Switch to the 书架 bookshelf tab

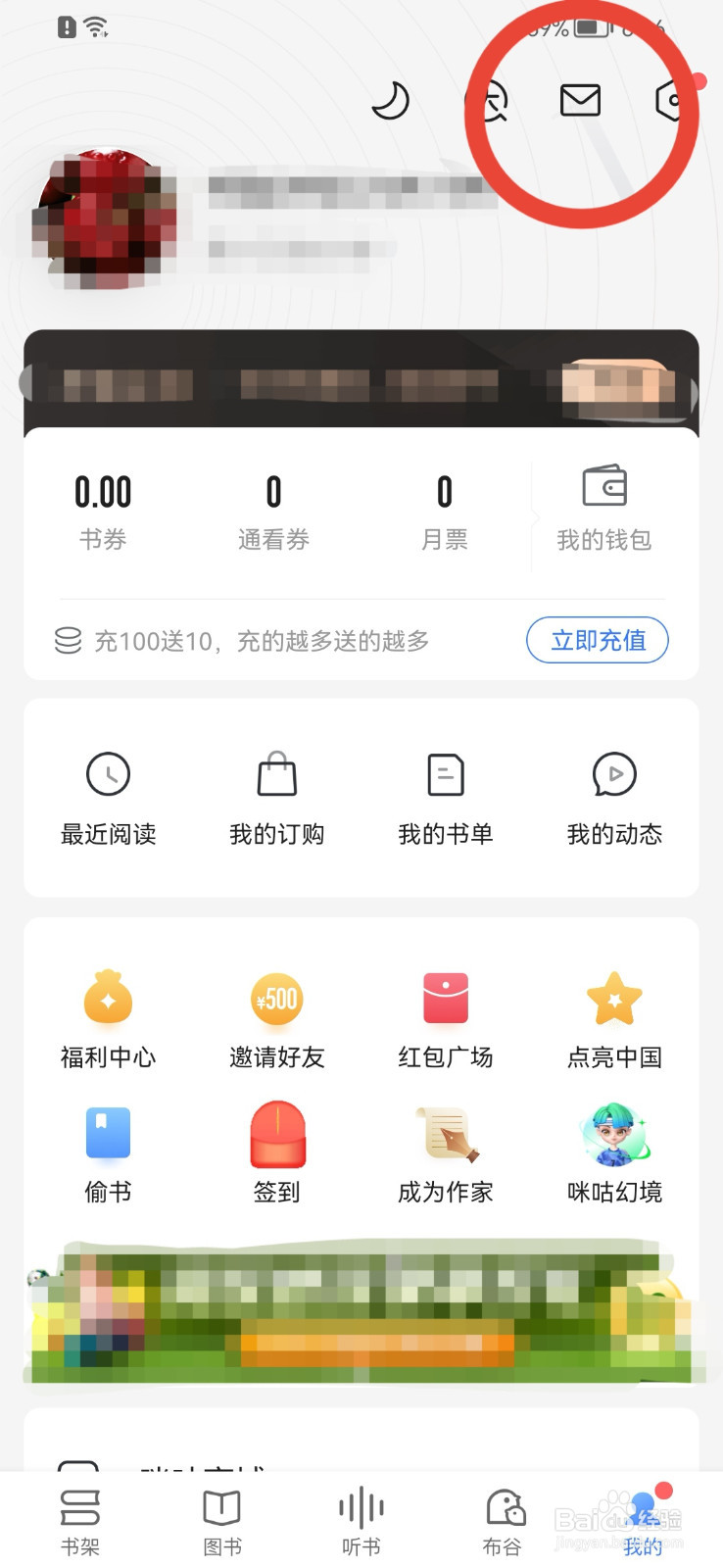pos(80,1522)
